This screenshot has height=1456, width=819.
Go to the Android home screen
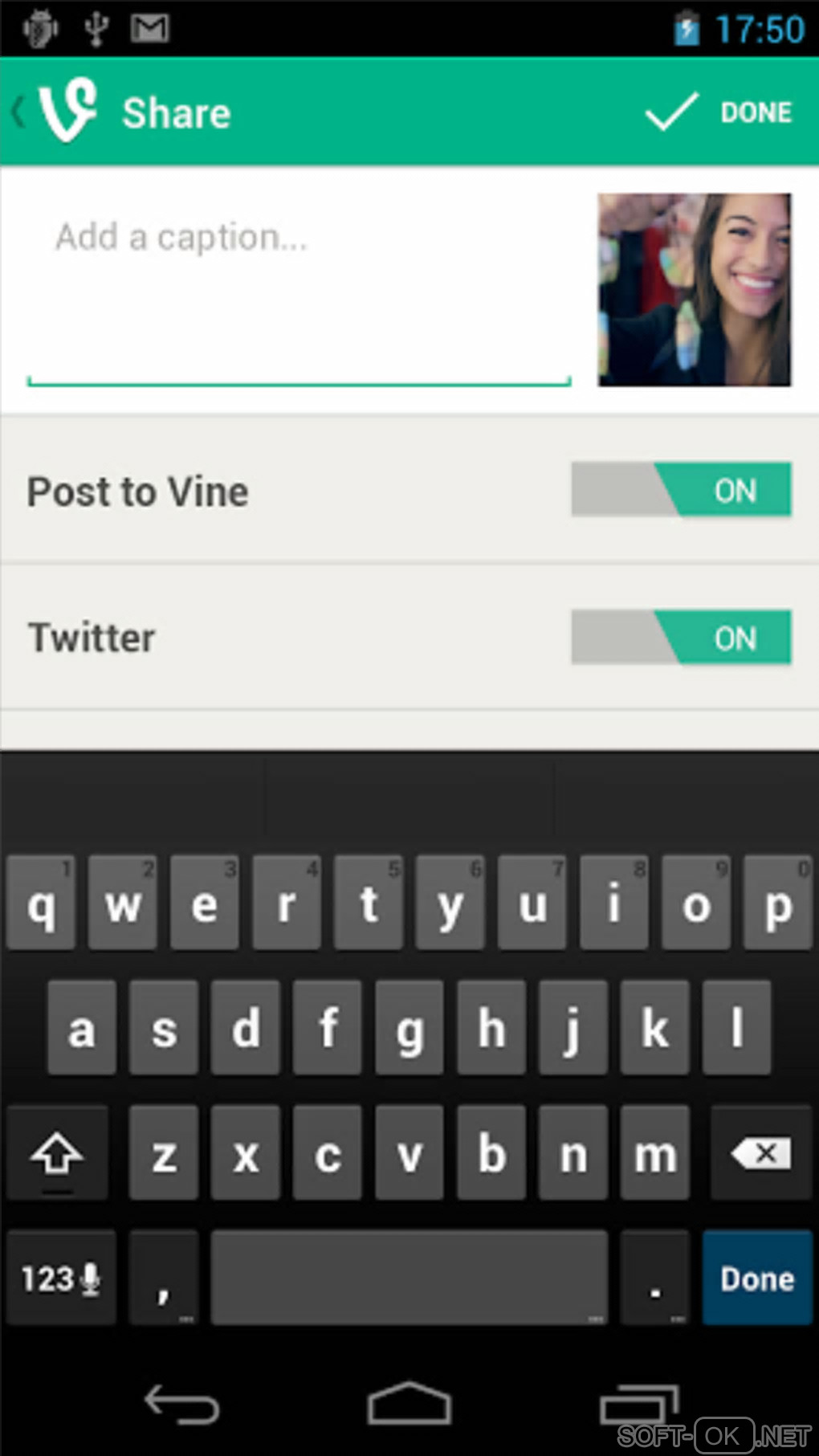409,1405
